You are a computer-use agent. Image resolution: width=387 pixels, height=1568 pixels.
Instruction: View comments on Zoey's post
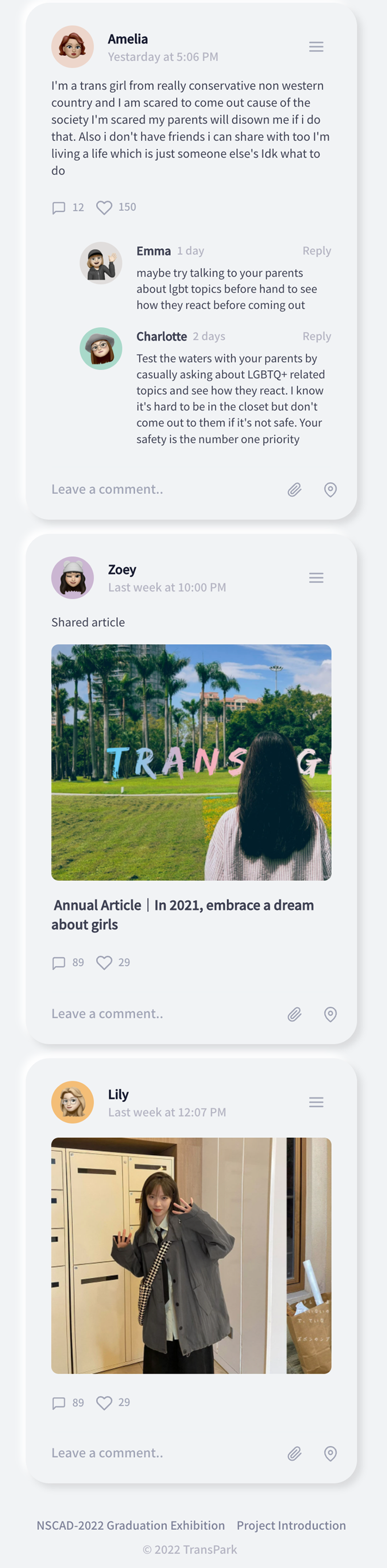[59, 962]
